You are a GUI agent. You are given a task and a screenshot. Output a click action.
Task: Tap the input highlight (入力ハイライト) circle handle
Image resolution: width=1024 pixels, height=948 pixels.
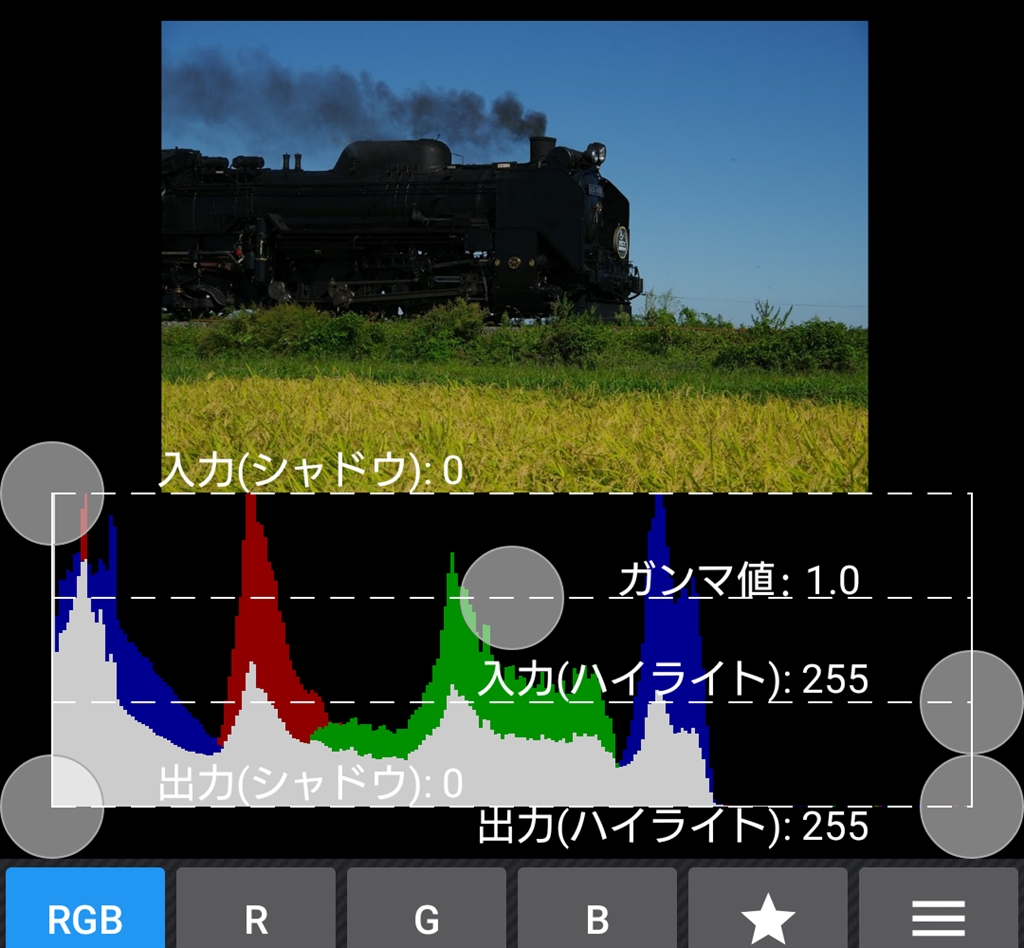tap(971, 701)
